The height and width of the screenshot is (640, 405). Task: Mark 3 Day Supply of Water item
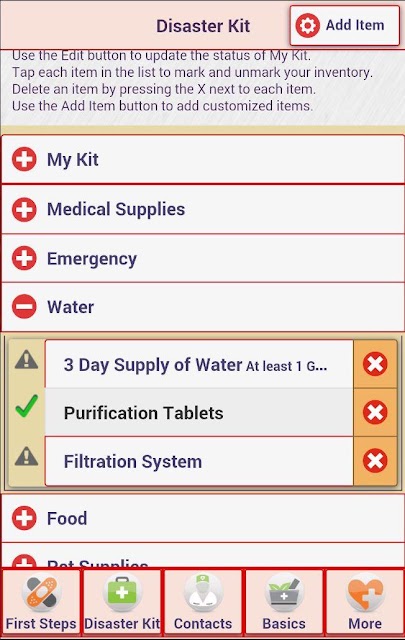(x=199, y=364)
